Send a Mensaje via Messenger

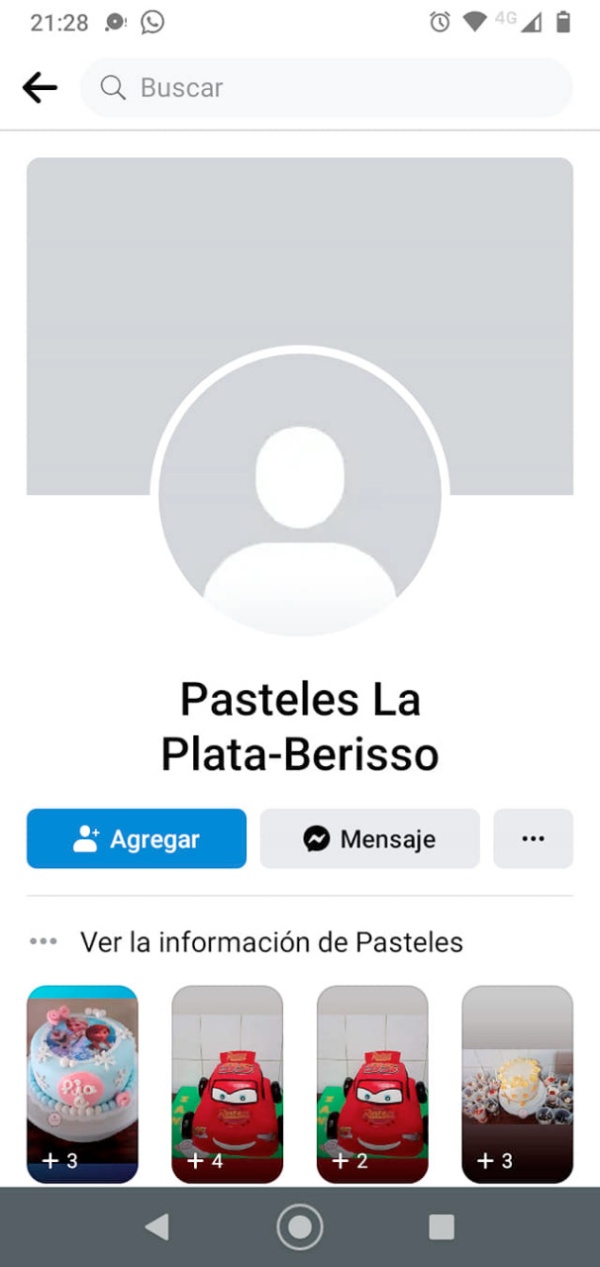pos(370,839)
